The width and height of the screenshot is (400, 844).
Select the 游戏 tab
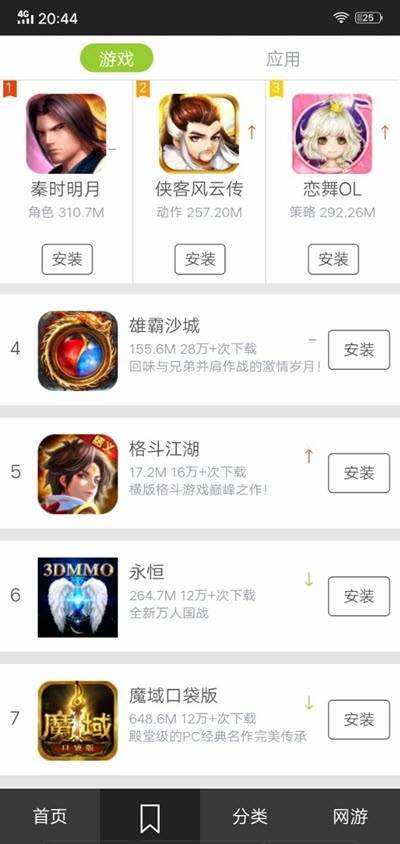click(117, 58)
